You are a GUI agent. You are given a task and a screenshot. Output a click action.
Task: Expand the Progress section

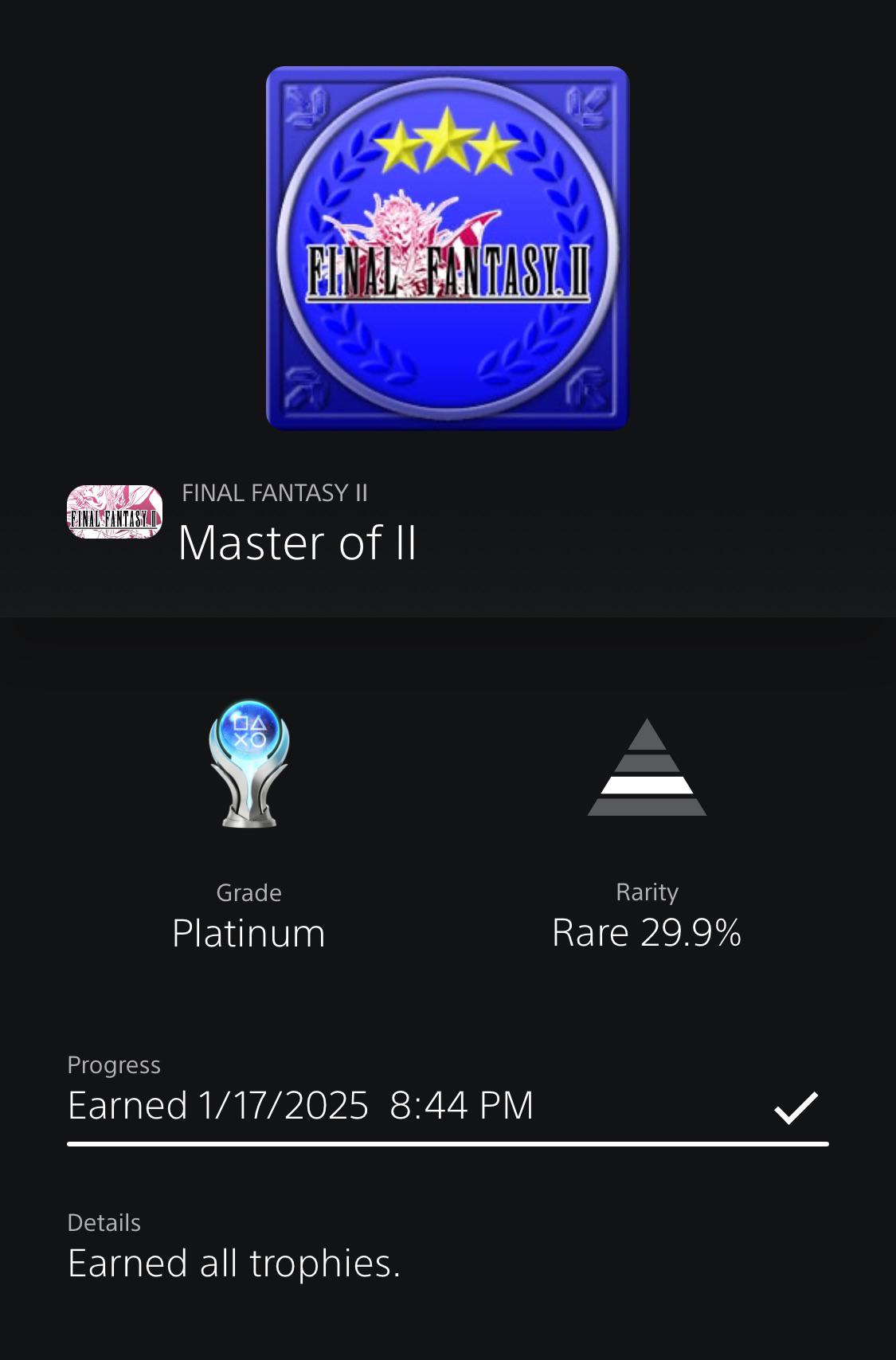tap(115, 1064)
